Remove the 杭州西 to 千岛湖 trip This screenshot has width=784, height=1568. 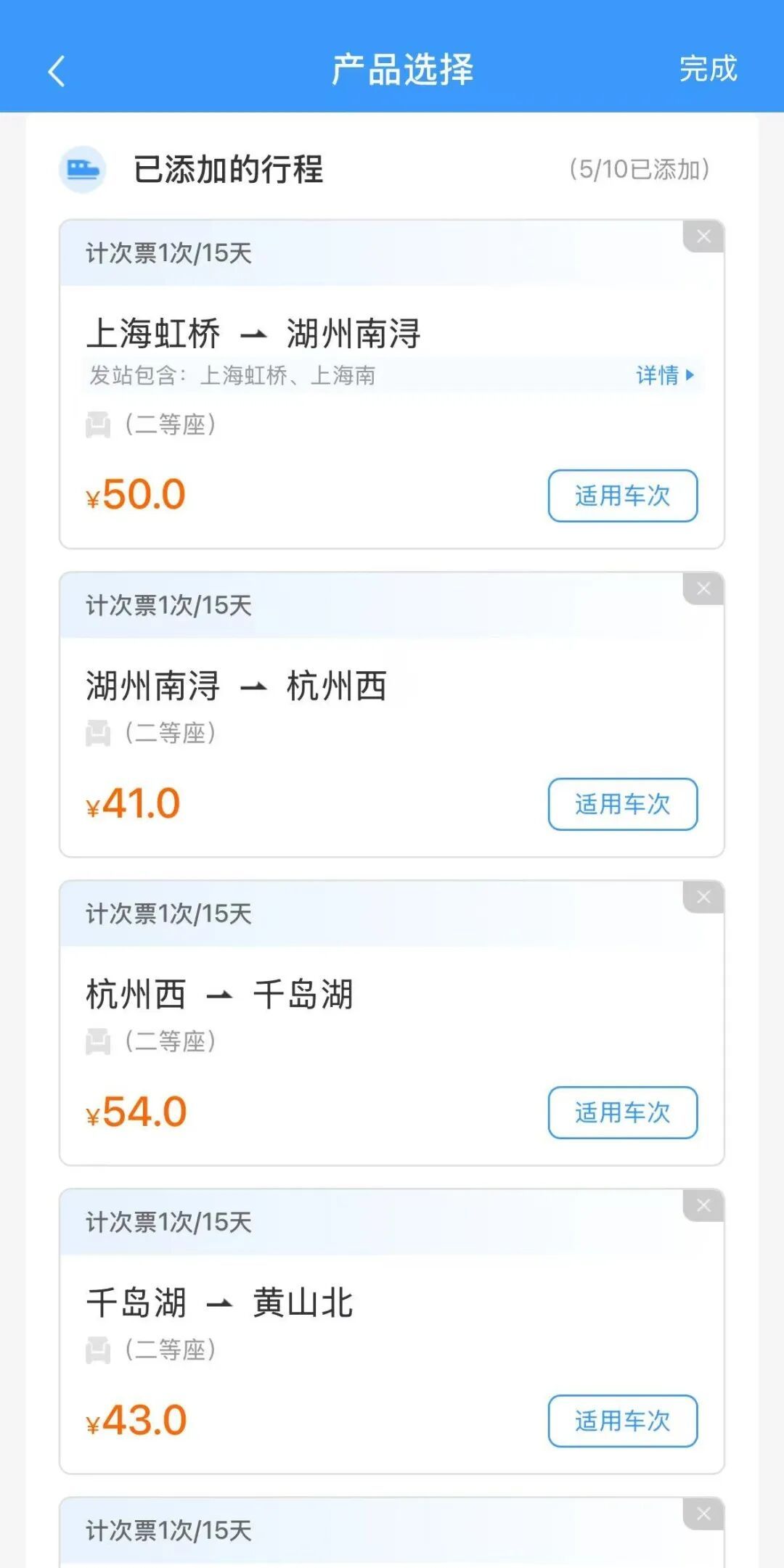(x=702, y=898)
